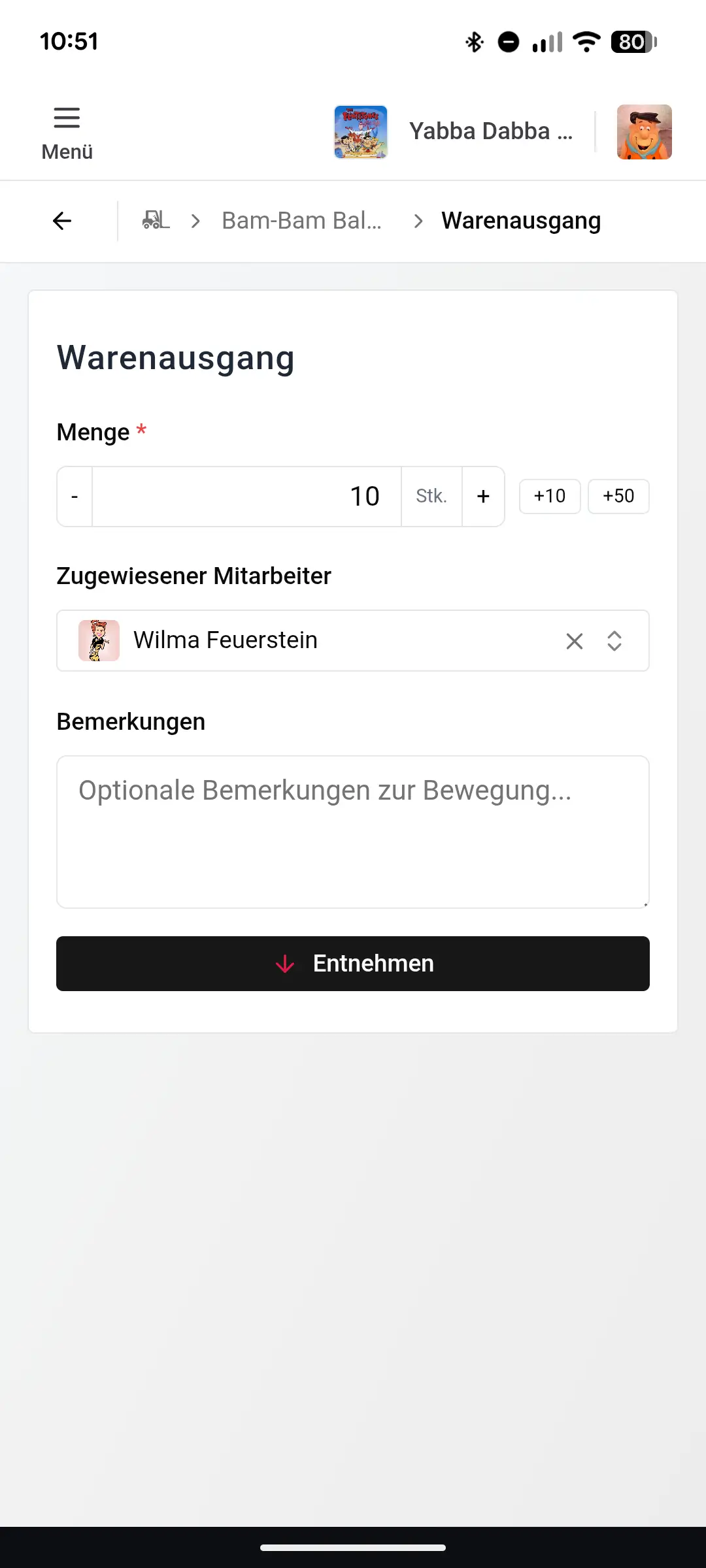Viewport: 706px width, 1568px height.
Task: Click Wilma Feuerstein's avatar image
Action: click(99, 640)
